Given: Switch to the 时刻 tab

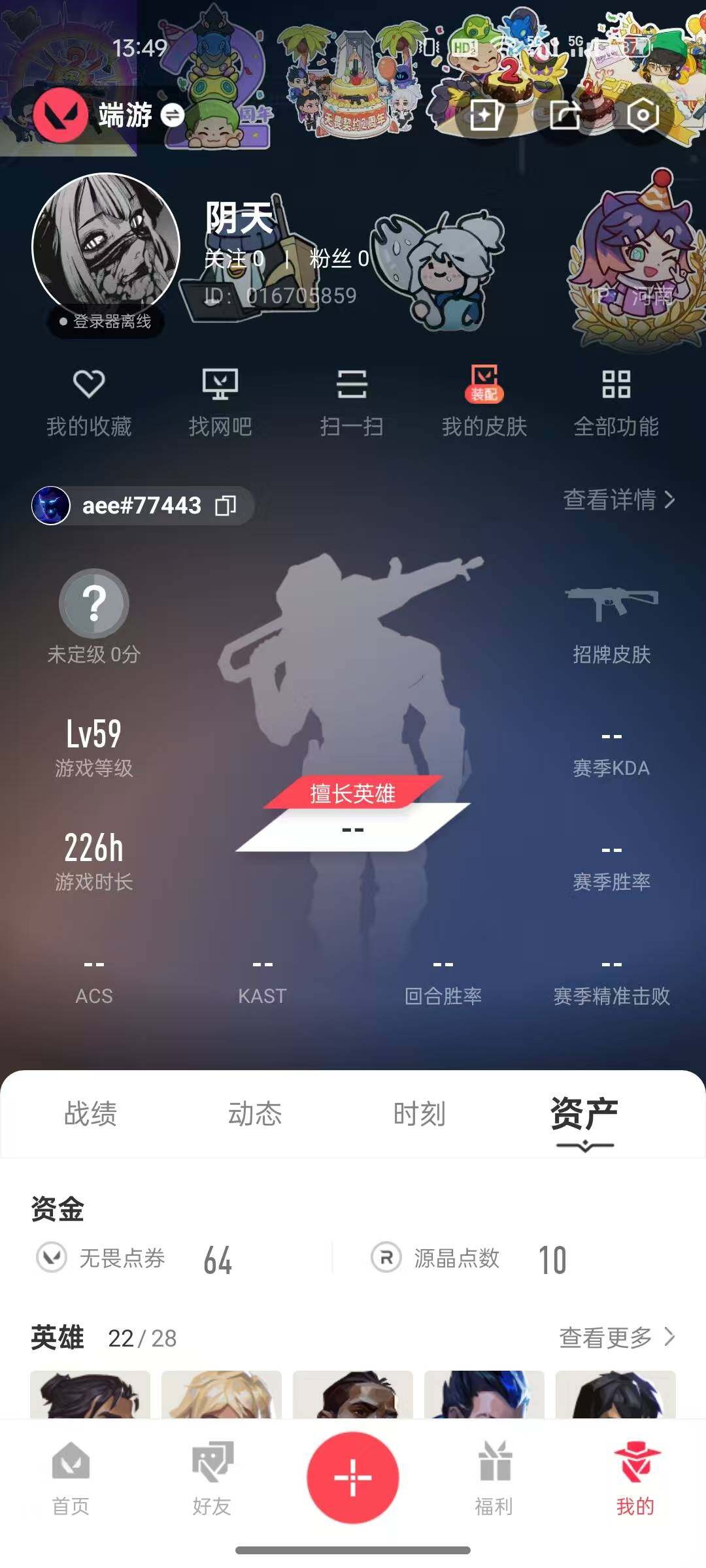Looking at the screenshot, I should click(419, 1114).
